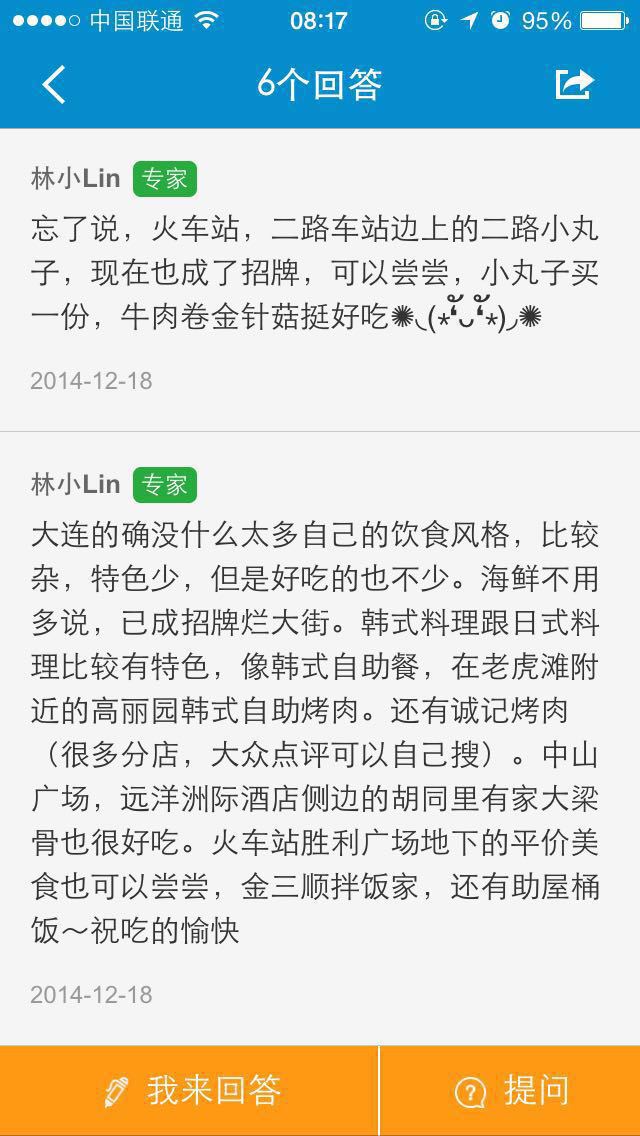This screenshot has height=1136, width=640.
Task: Tap 提问 to ask a question
Action: pos(510,1090)
